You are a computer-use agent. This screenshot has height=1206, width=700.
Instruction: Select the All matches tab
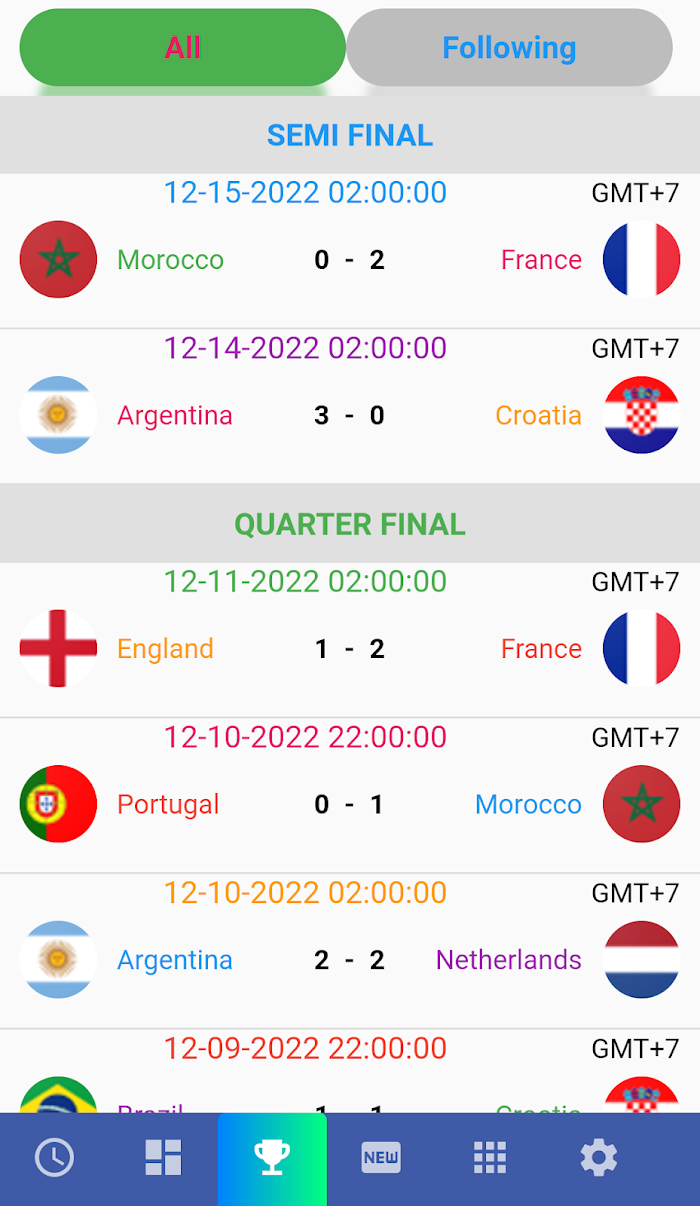coord(183,48)
